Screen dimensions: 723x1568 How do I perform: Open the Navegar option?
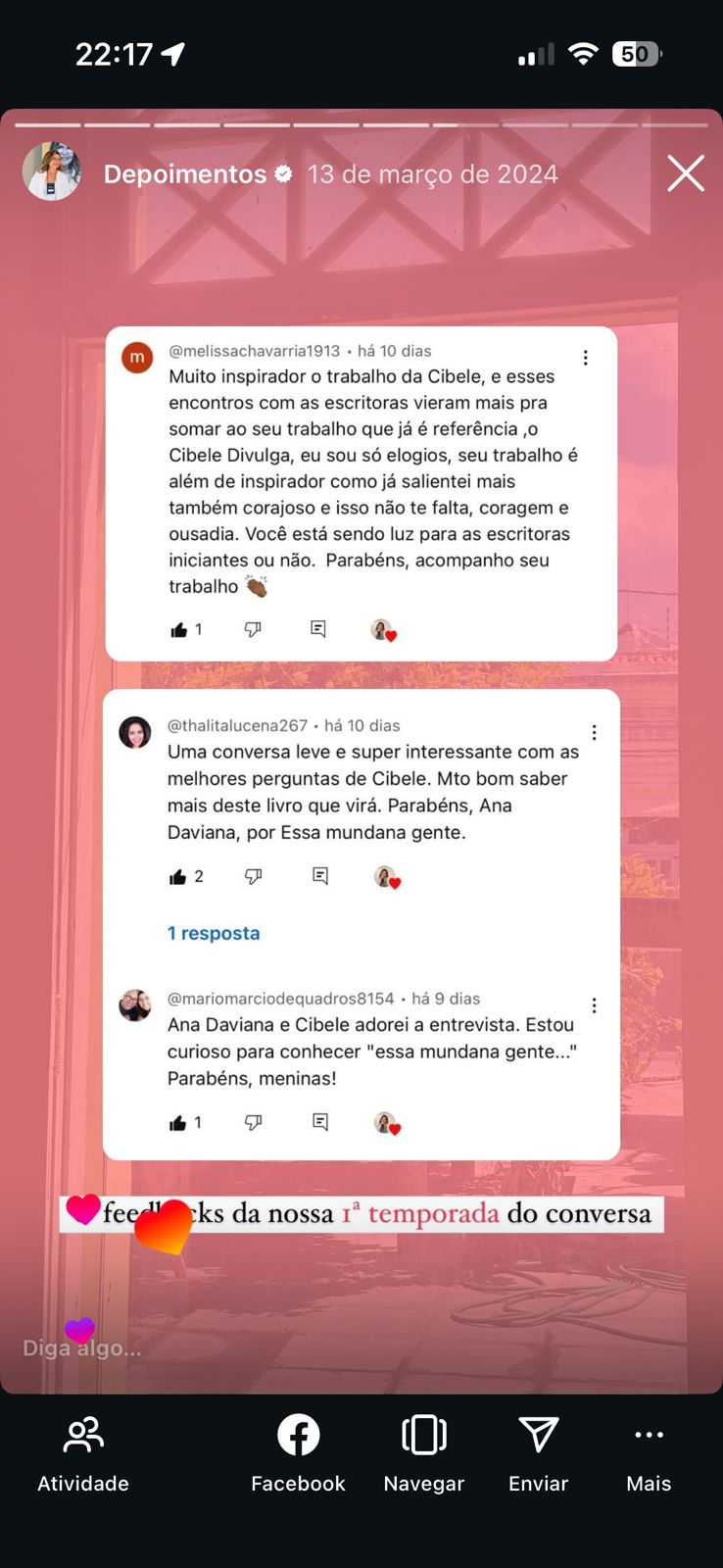point(424,1453)
